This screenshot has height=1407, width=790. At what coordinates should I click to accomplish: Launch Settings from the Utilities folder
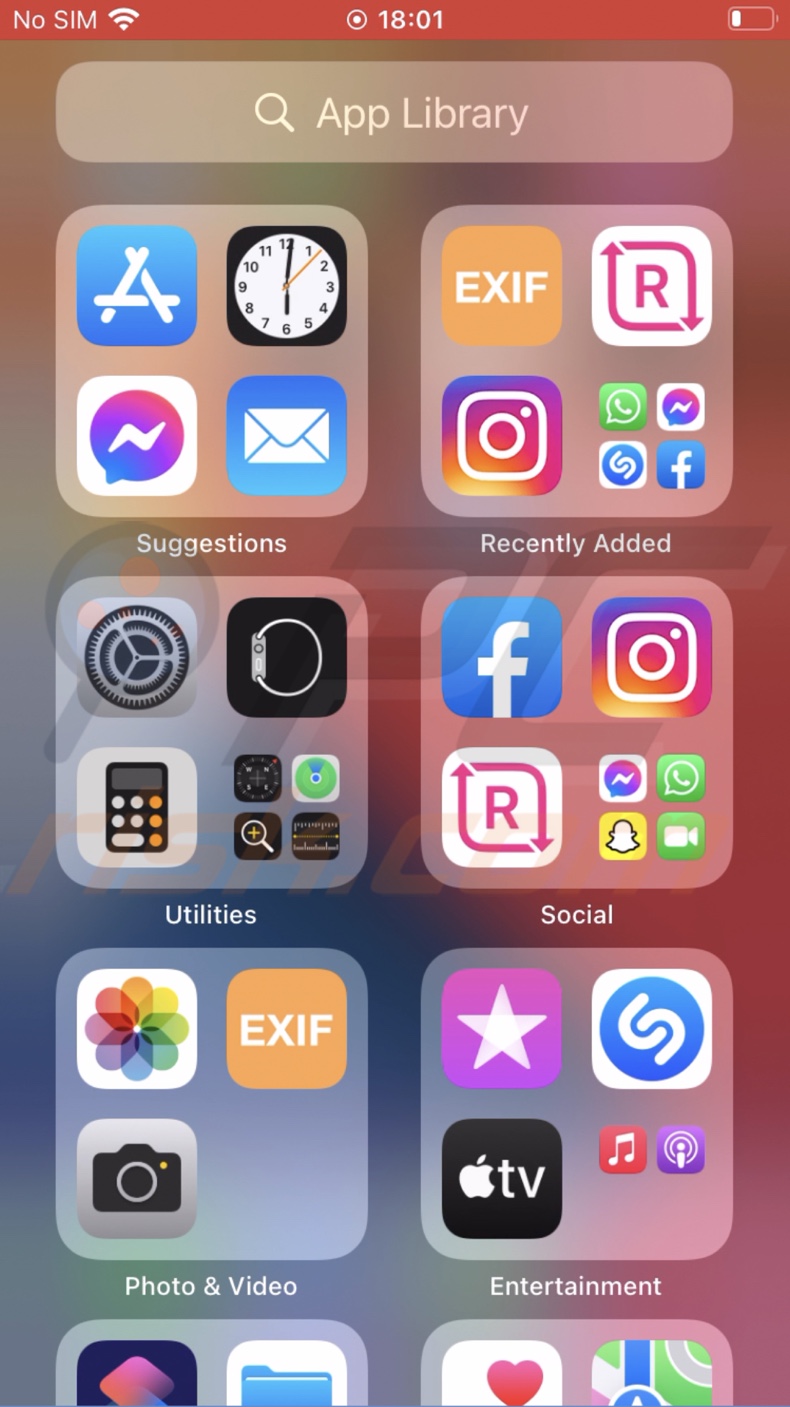tap(136, 657)
